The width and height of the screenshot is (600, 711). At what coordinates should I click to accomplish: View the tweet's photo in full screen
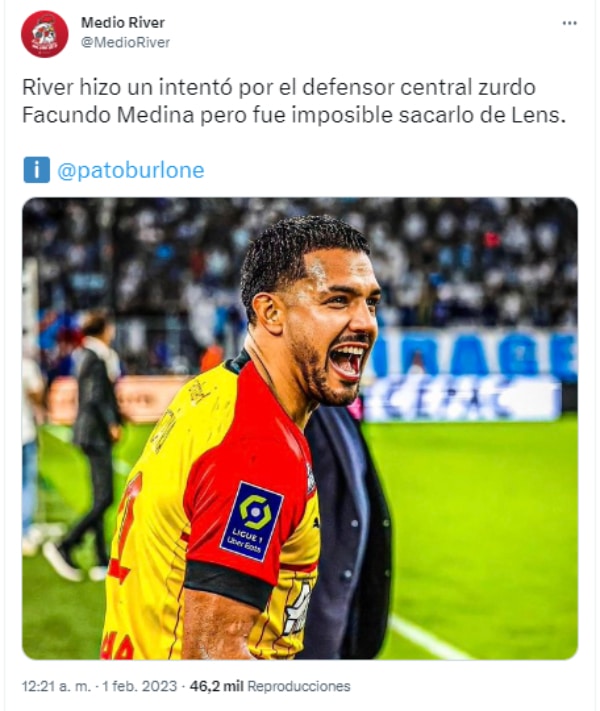point(300,428)
